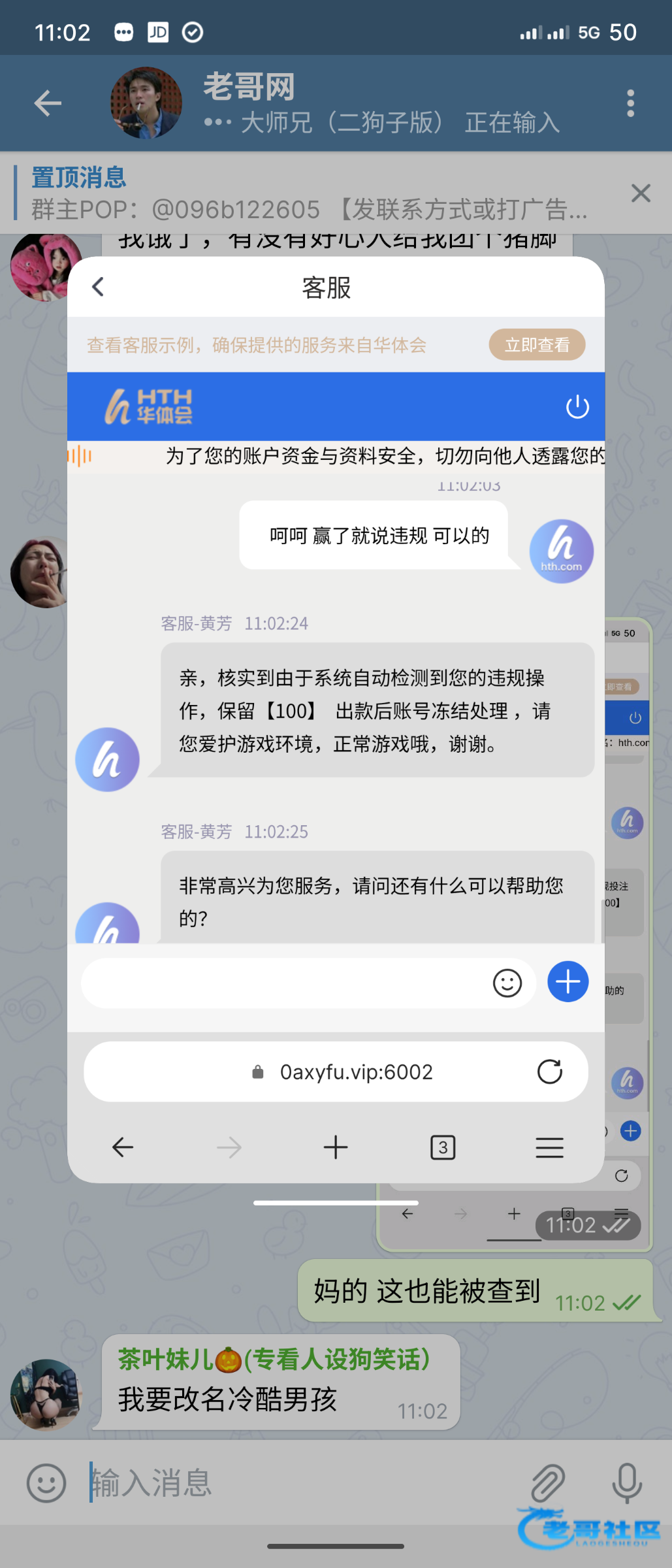Tap the voice message microphone

pyautogui.click(x=627, y=1483)
